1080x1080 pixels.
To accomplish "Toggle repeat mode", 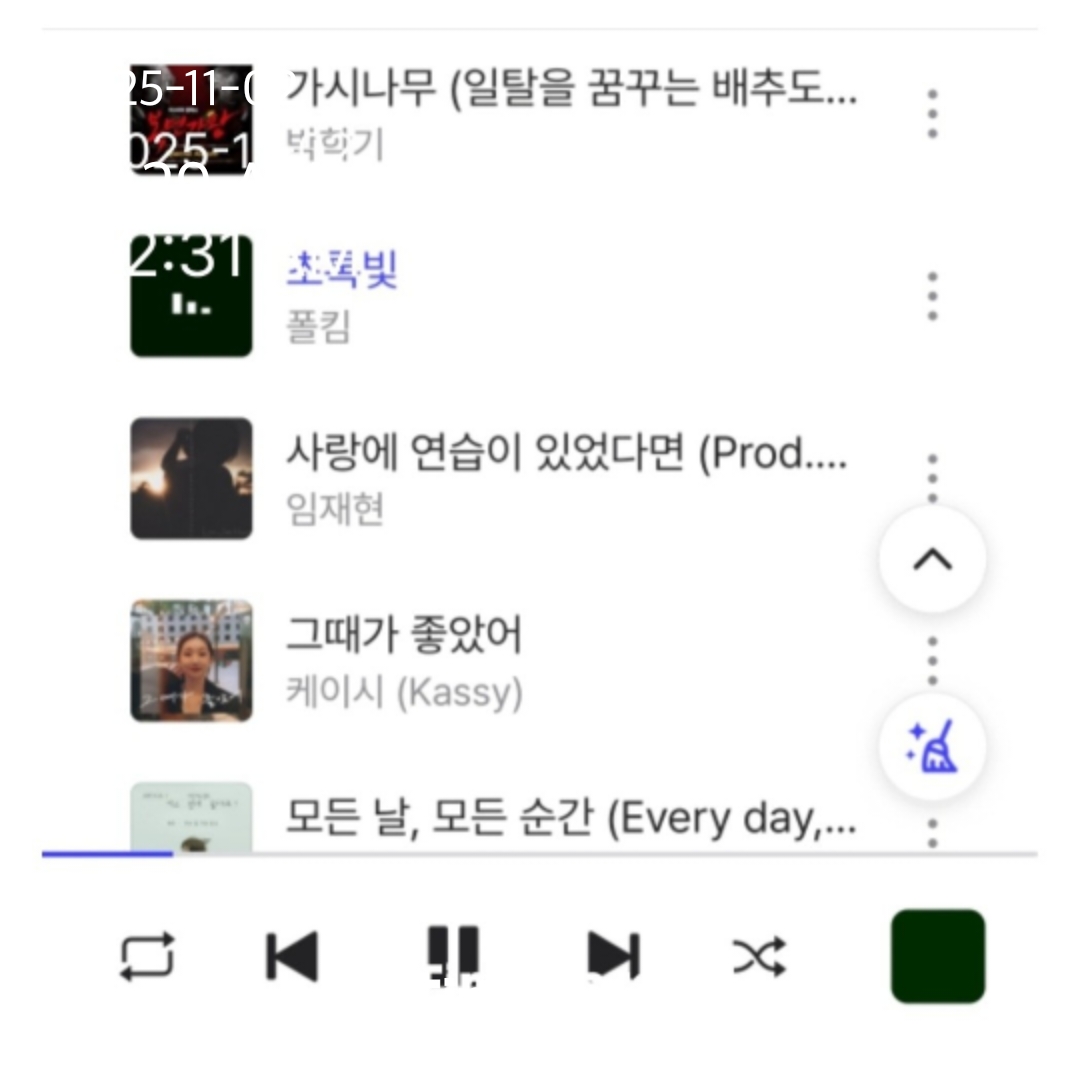I will (x=147, y=956).
